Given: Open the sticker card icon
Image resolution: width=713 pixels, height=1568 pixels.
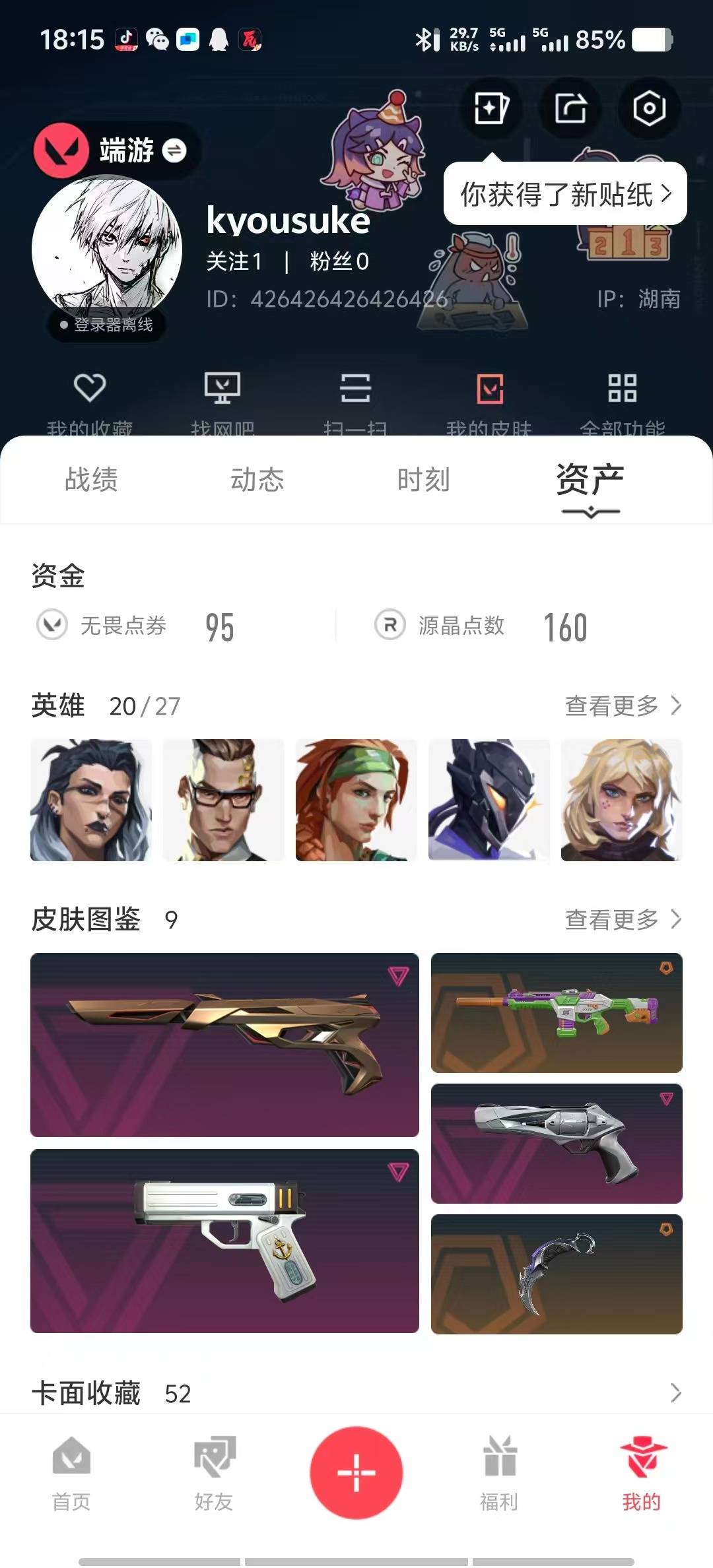Looking at the screenshot, I should (491, 108).
